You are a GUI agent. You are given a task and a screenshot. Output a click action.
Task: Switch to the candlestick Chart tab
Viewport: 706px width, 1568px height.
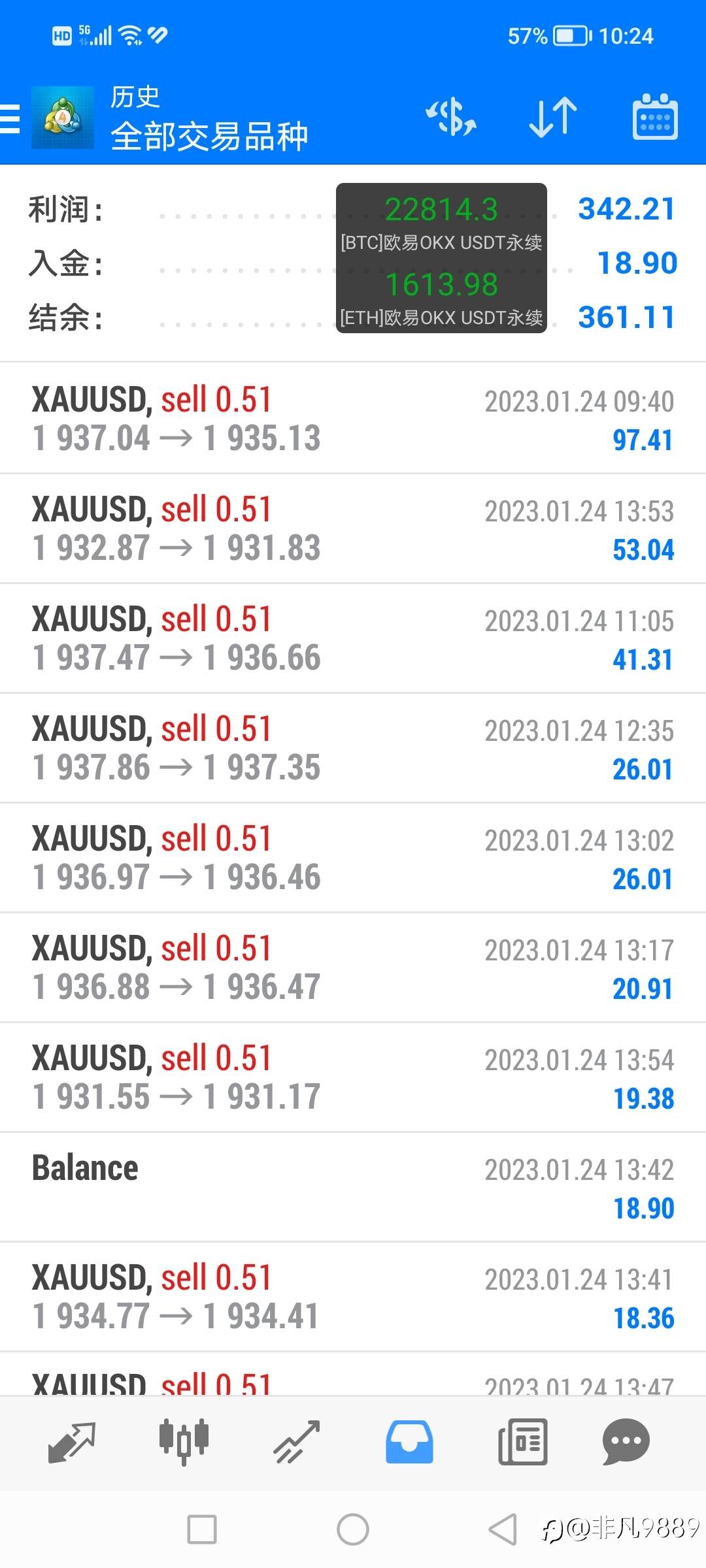(x=184, y=1442)
